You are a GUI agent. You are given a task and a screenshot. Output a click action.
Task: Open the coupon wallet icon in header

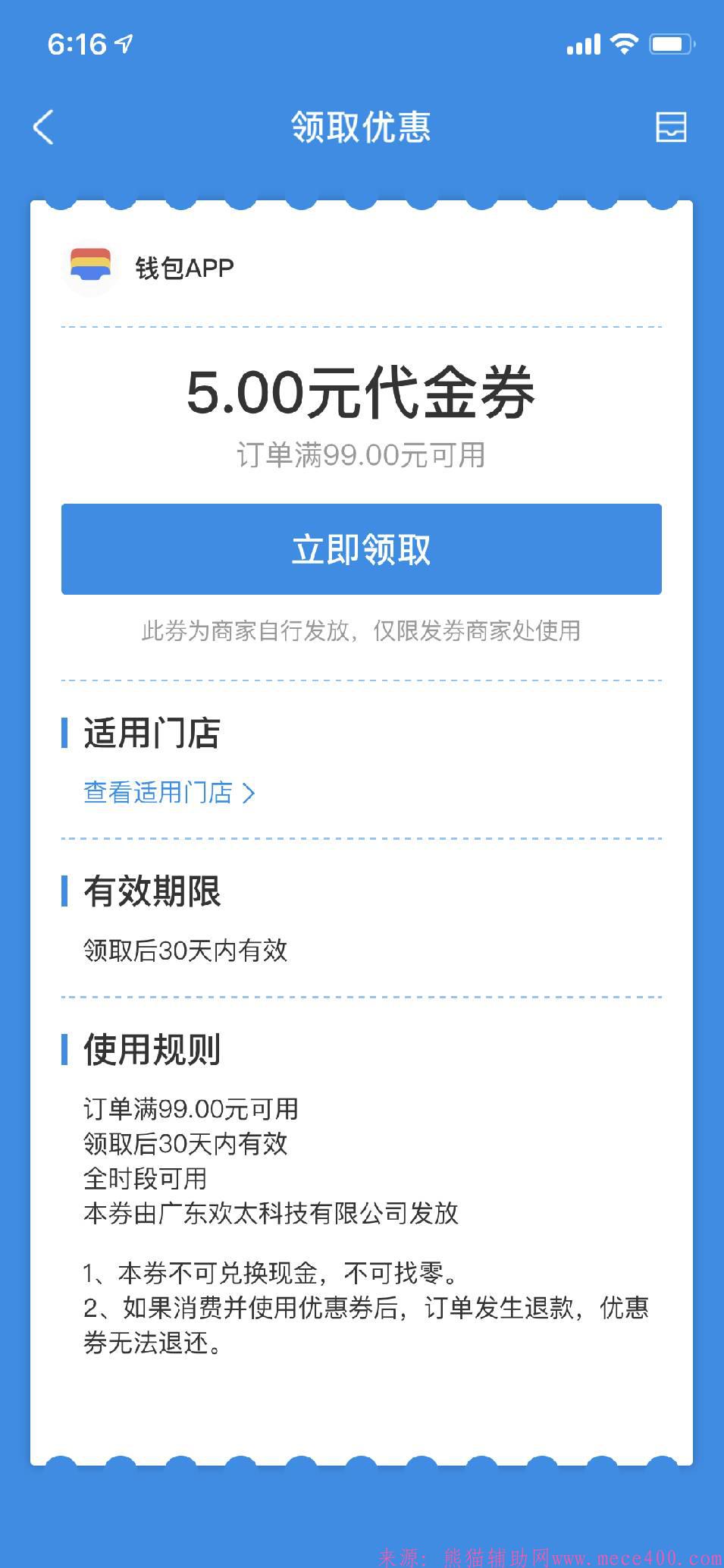coord(671,127)
